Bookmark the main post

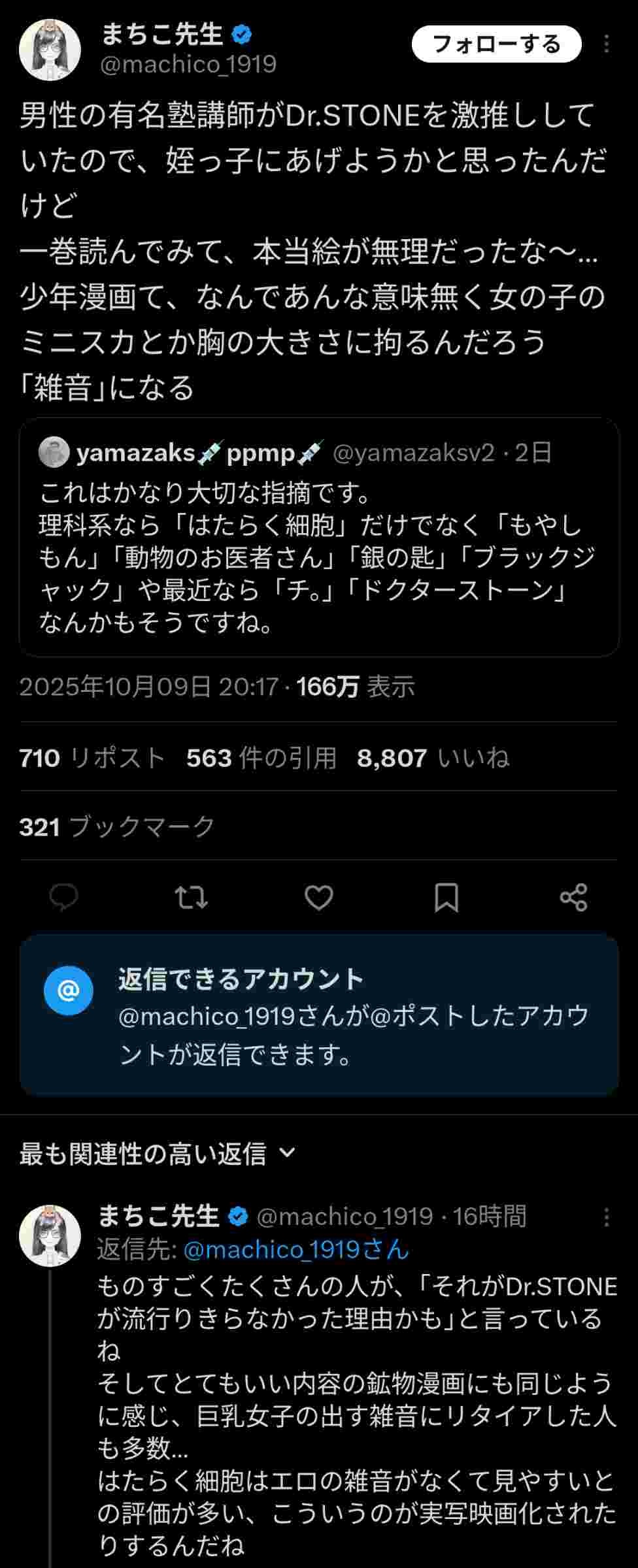tap(446, 898)
